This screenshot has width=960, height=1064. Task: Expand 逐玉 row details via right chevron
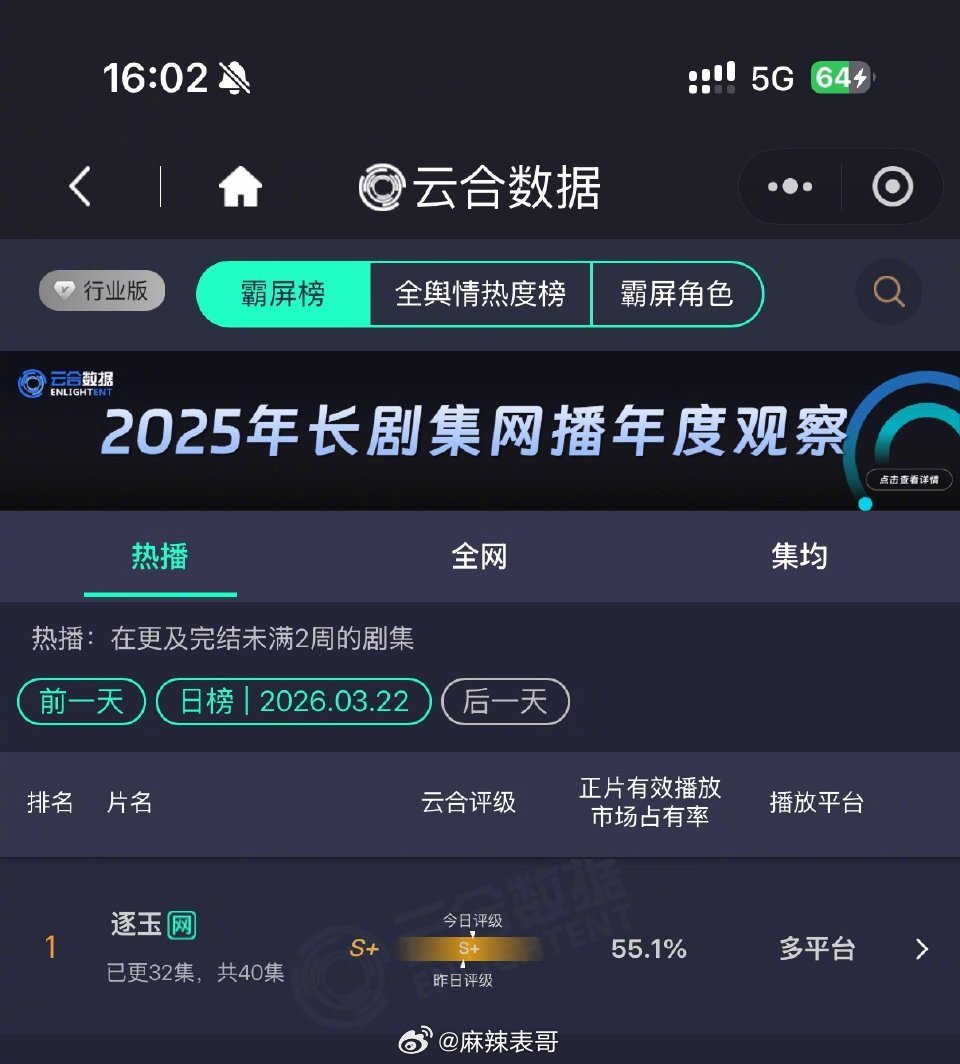(921, 950)
